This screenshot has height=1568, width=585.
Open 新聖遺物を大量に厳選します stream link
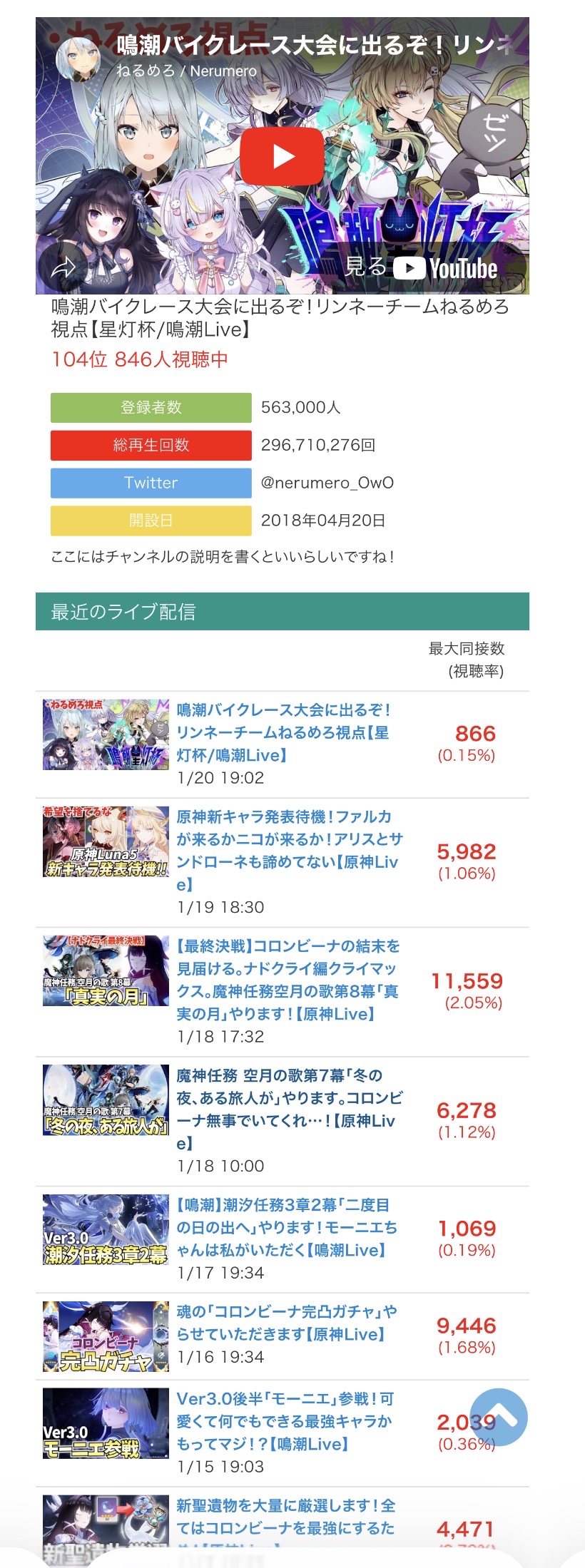[x=285, y=1517]
